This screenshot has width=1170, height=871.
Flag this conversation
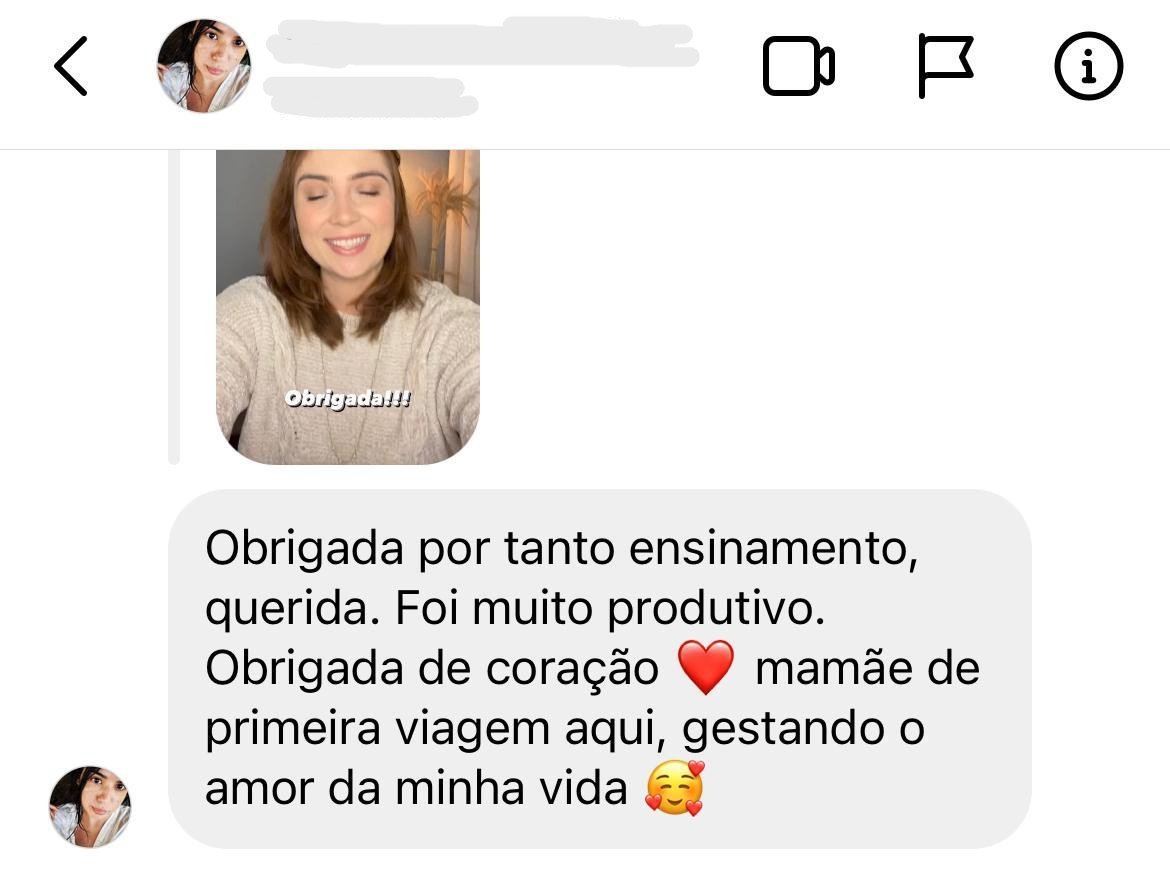(x=944, y=66)
